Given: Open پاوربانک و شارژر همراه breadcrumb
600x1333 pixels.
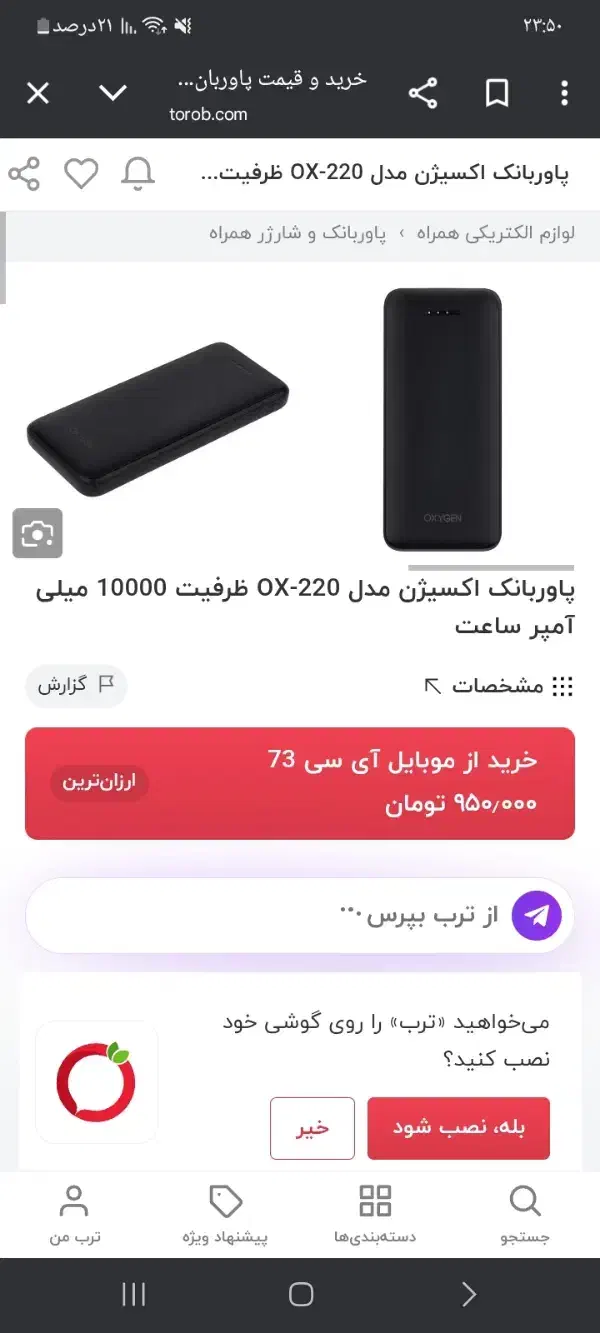Looking at the screenshot, I should coord(298,233).
